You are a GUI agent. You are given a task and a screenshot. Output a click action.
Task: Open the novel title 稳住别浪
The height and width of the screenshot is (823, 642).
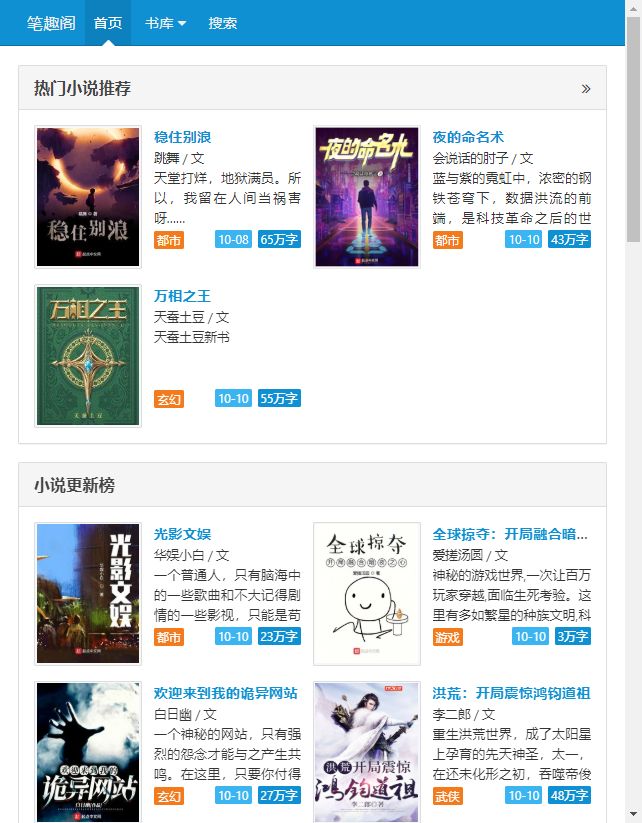click(x=183, y=137)
